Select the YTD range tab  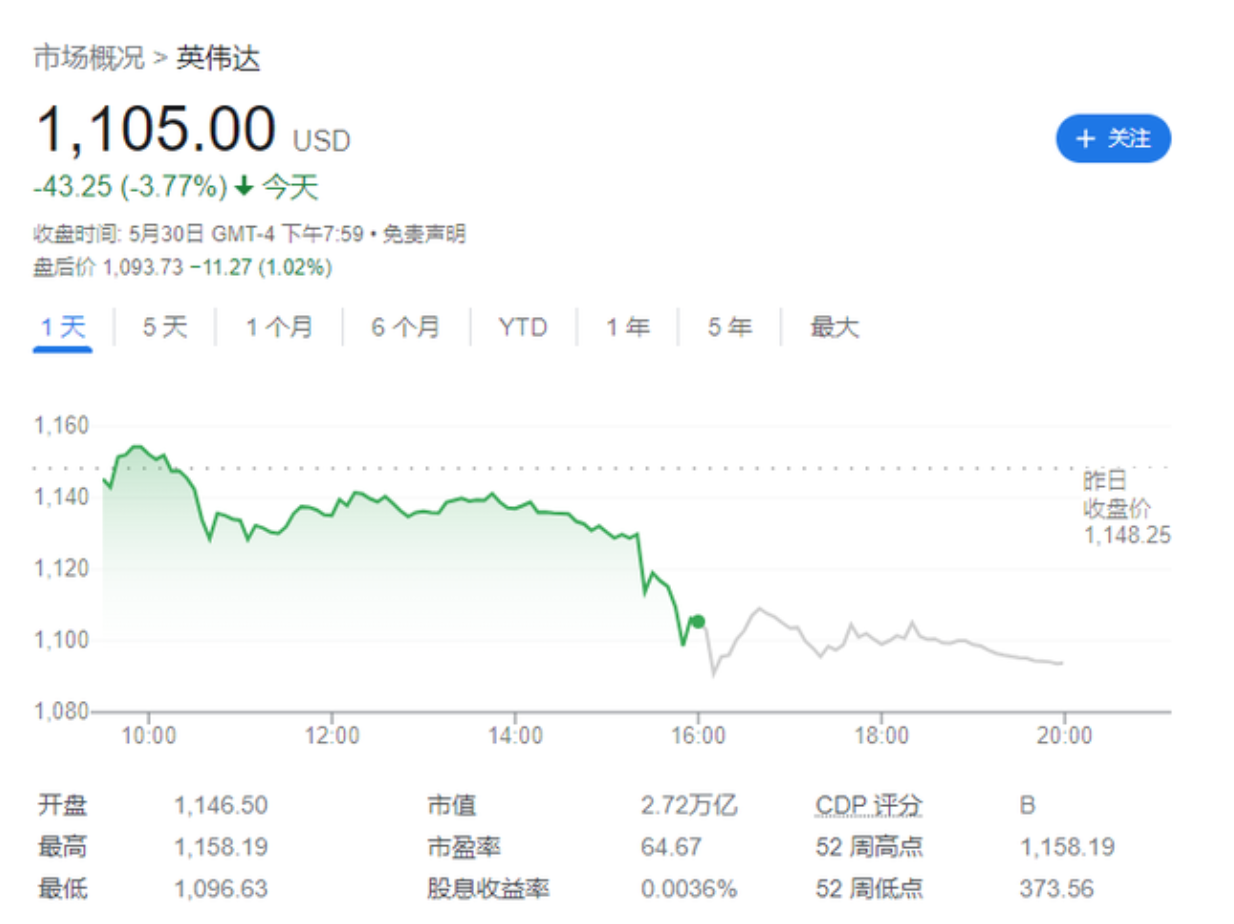coord(523,328)
